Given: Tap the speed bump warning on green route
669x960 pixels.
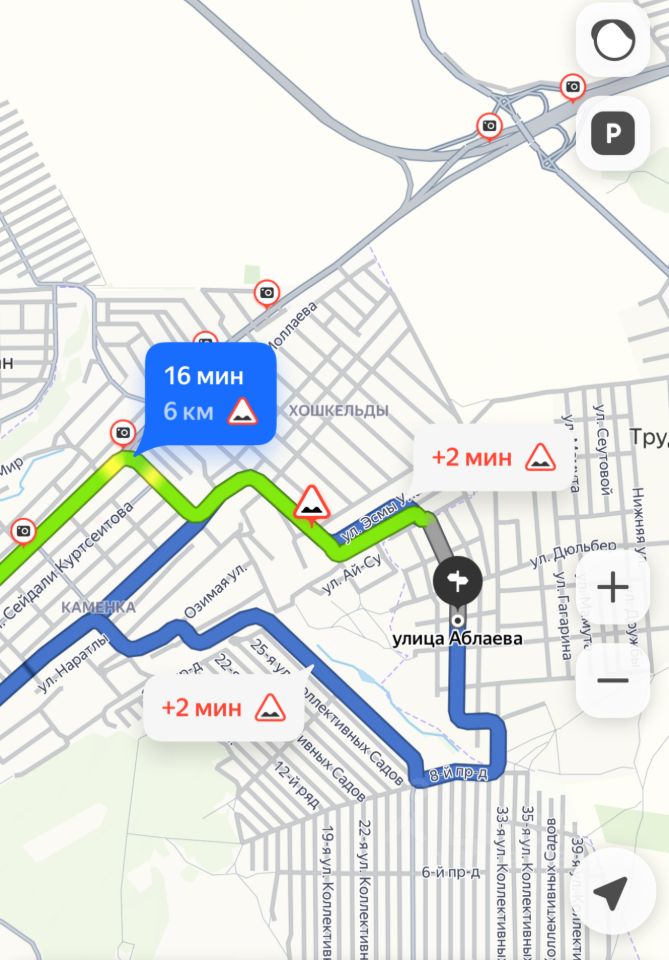Looking at the screenshot, I should pyautogui.click(x=312, y=503).
